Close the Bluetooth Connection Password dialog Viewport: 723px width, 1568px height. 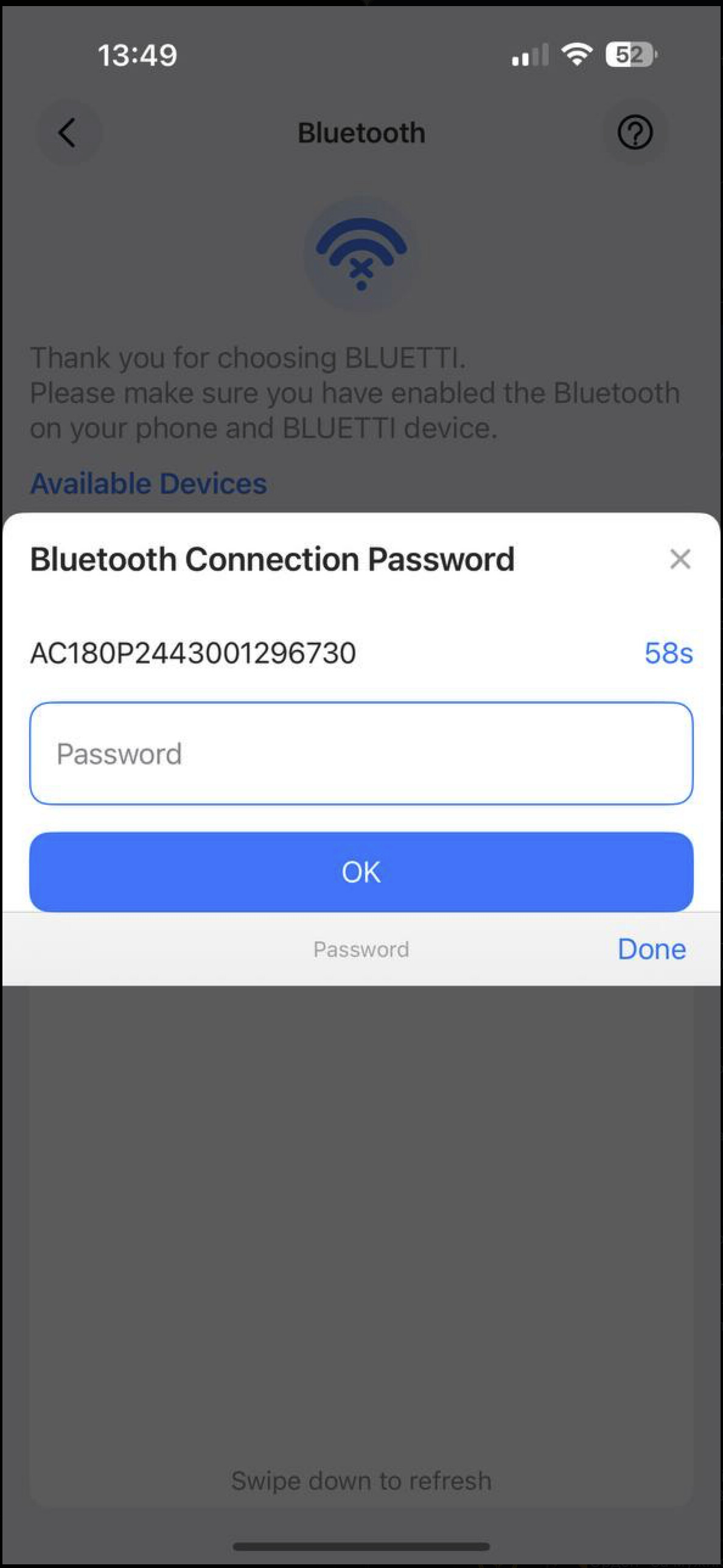pyautogui.click(x=680, y=559)
